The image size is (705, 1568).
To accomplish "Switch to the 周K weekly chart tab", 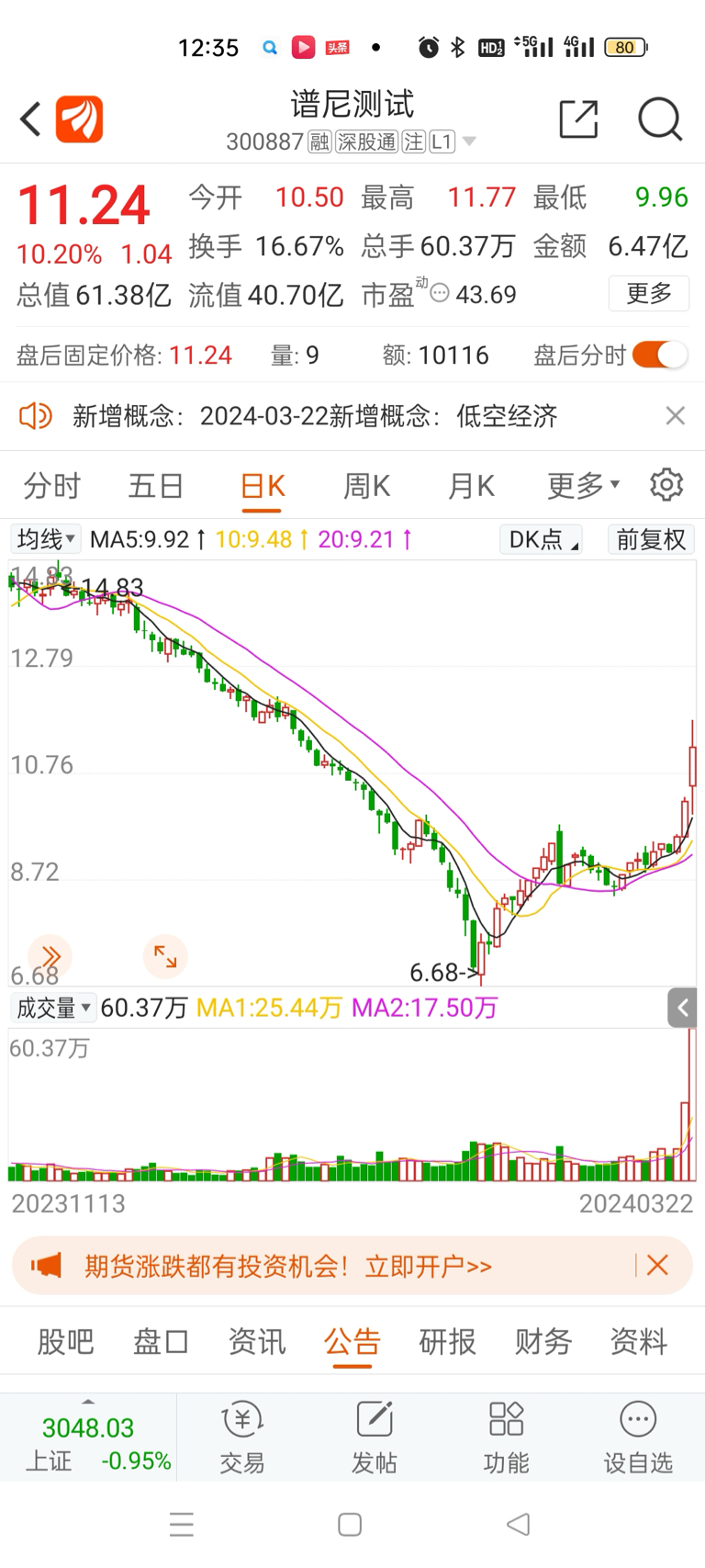I will [x=365, y=485].
